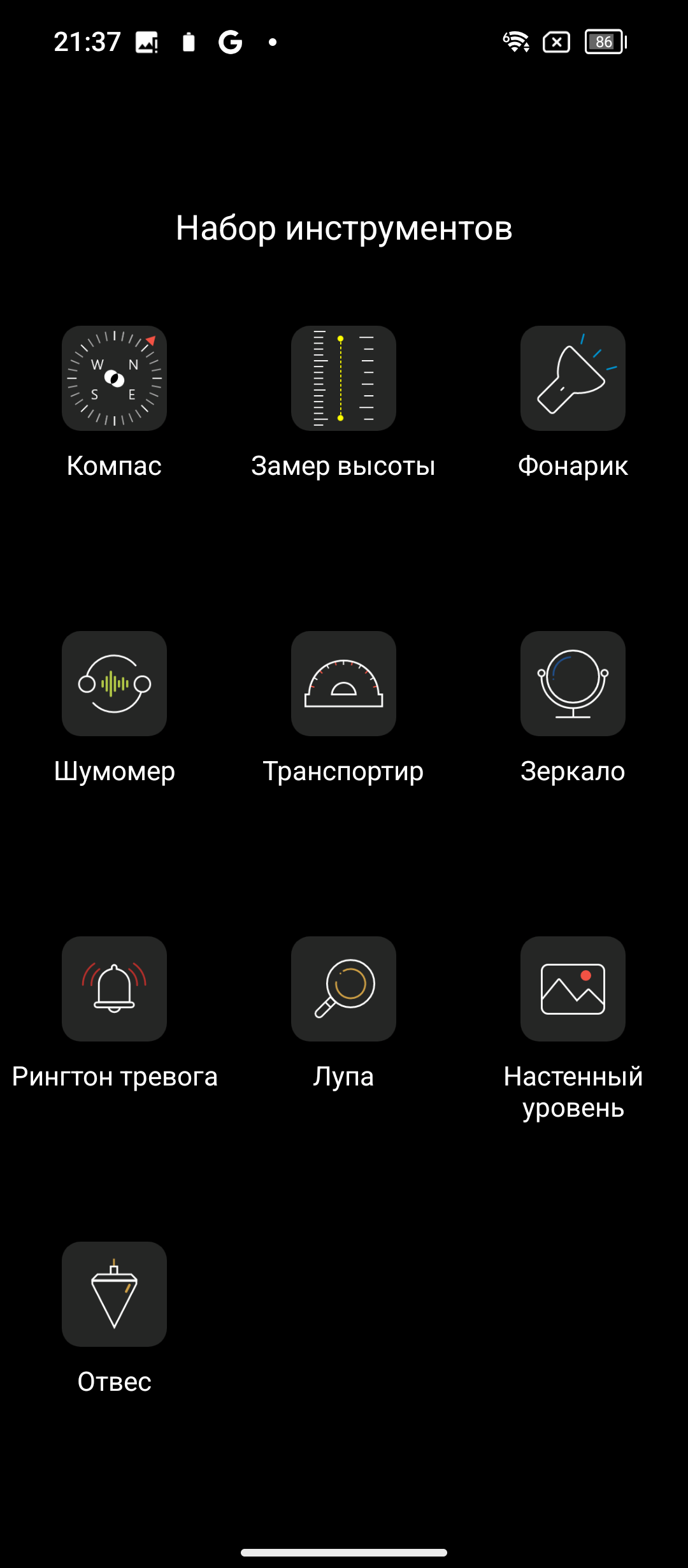
Task: Tap the Отвес plumb tool
Action: pos(114,1294)
